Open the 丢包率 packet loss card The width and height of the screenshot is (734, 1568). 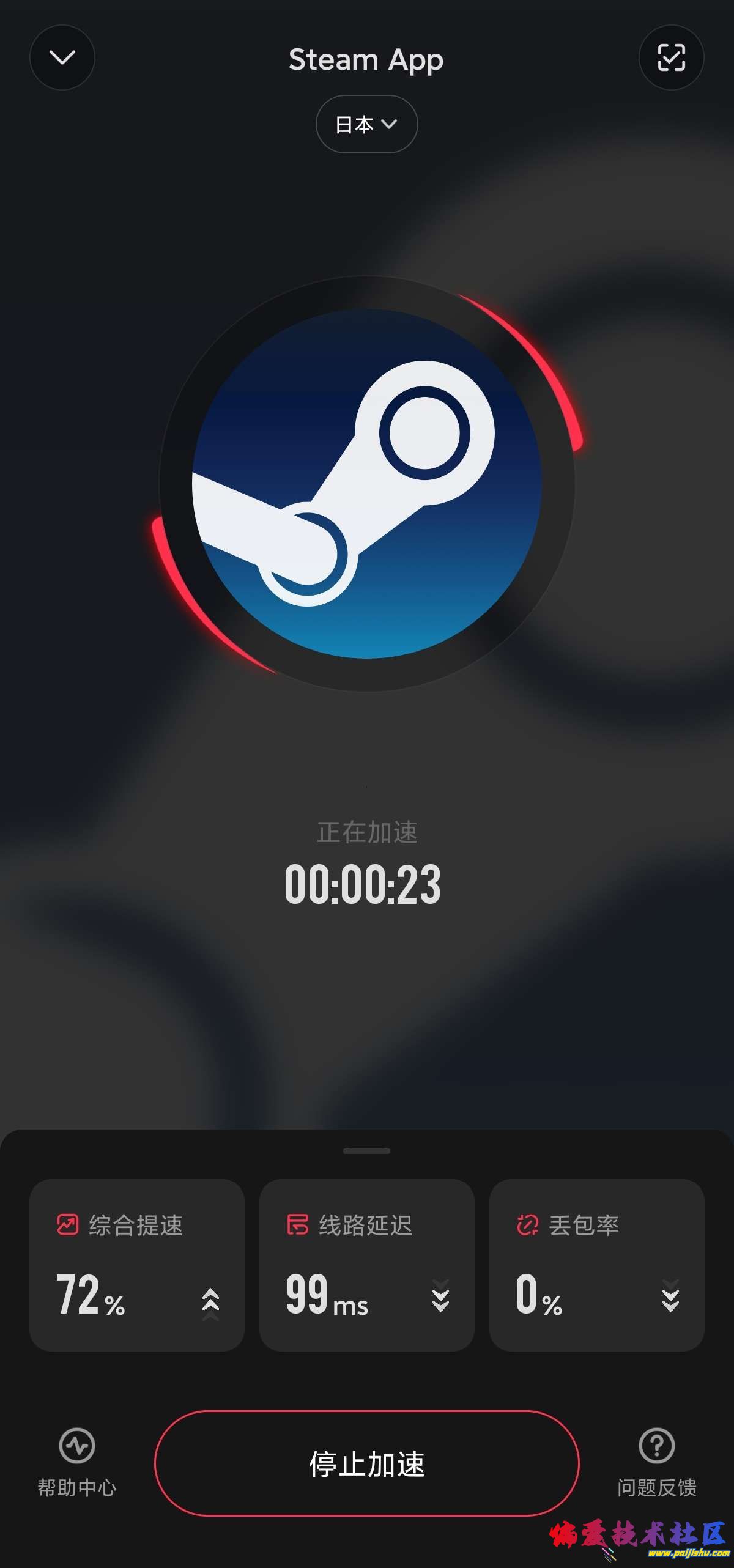tap(596, 1265)
